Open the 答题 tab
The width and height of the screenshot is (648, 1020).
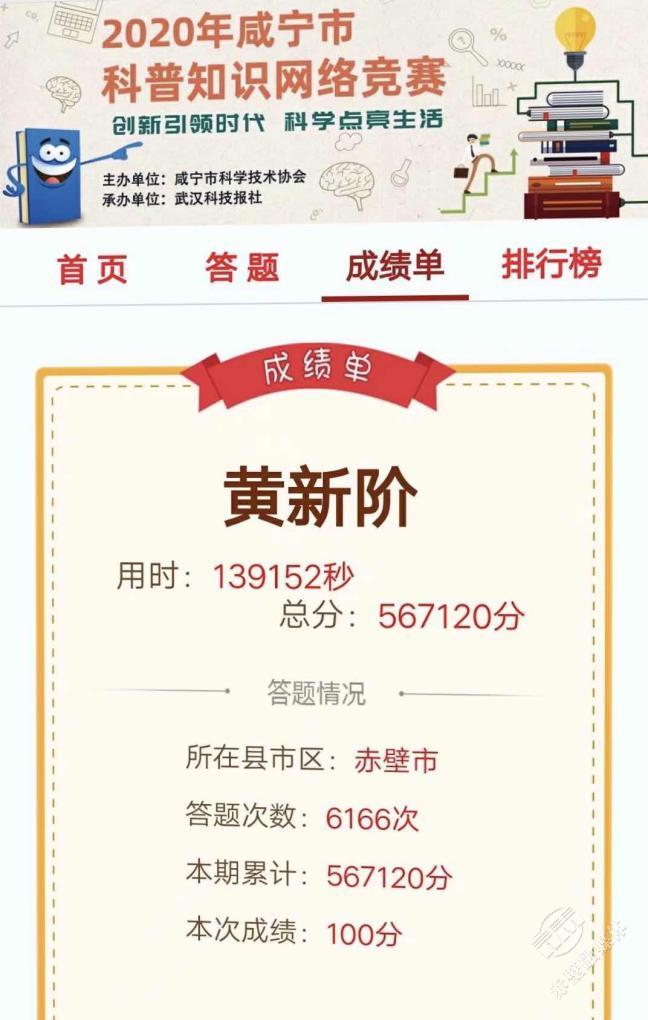coord(242,268)
